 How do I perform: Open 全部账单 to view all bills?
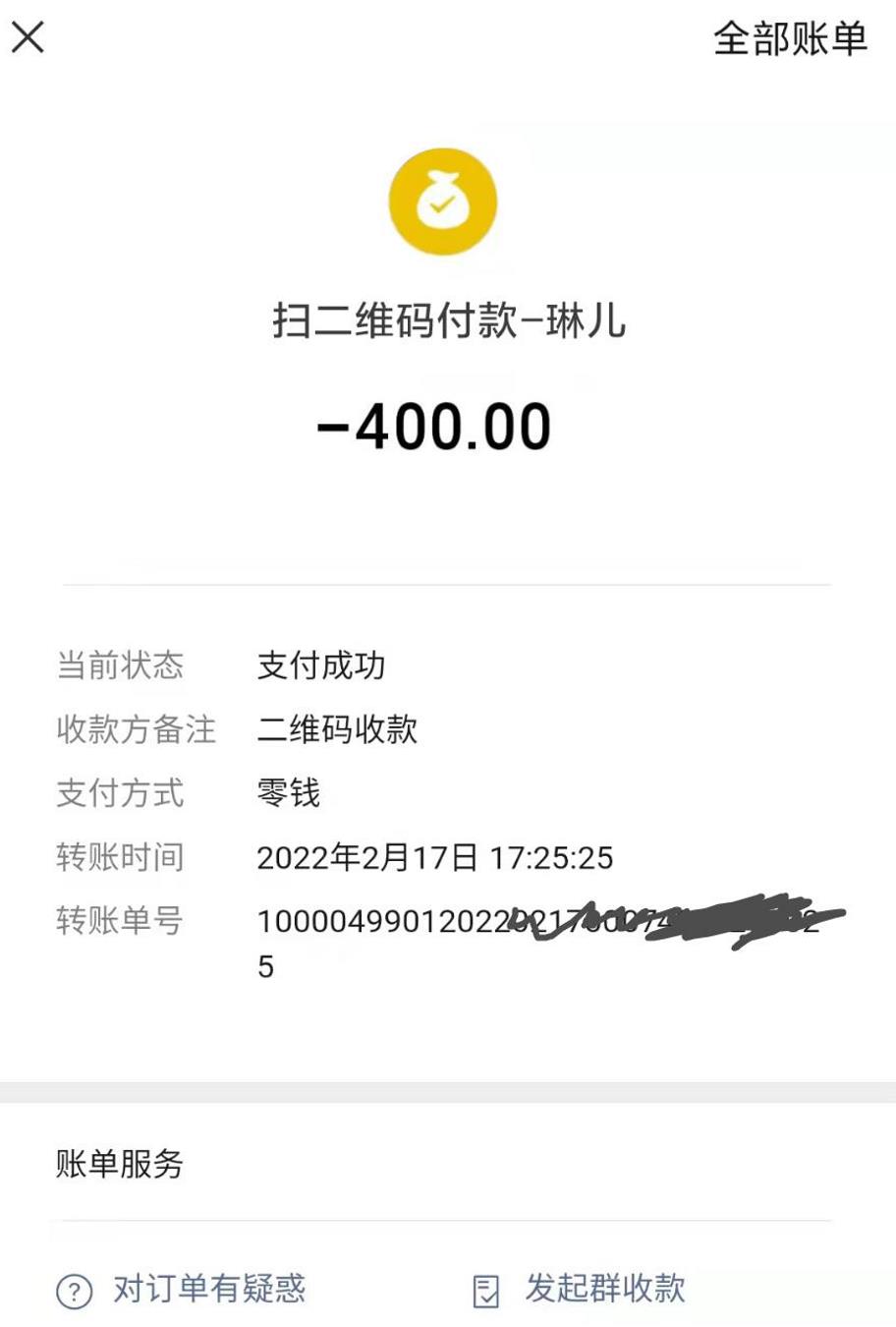(x=789, y=38)
